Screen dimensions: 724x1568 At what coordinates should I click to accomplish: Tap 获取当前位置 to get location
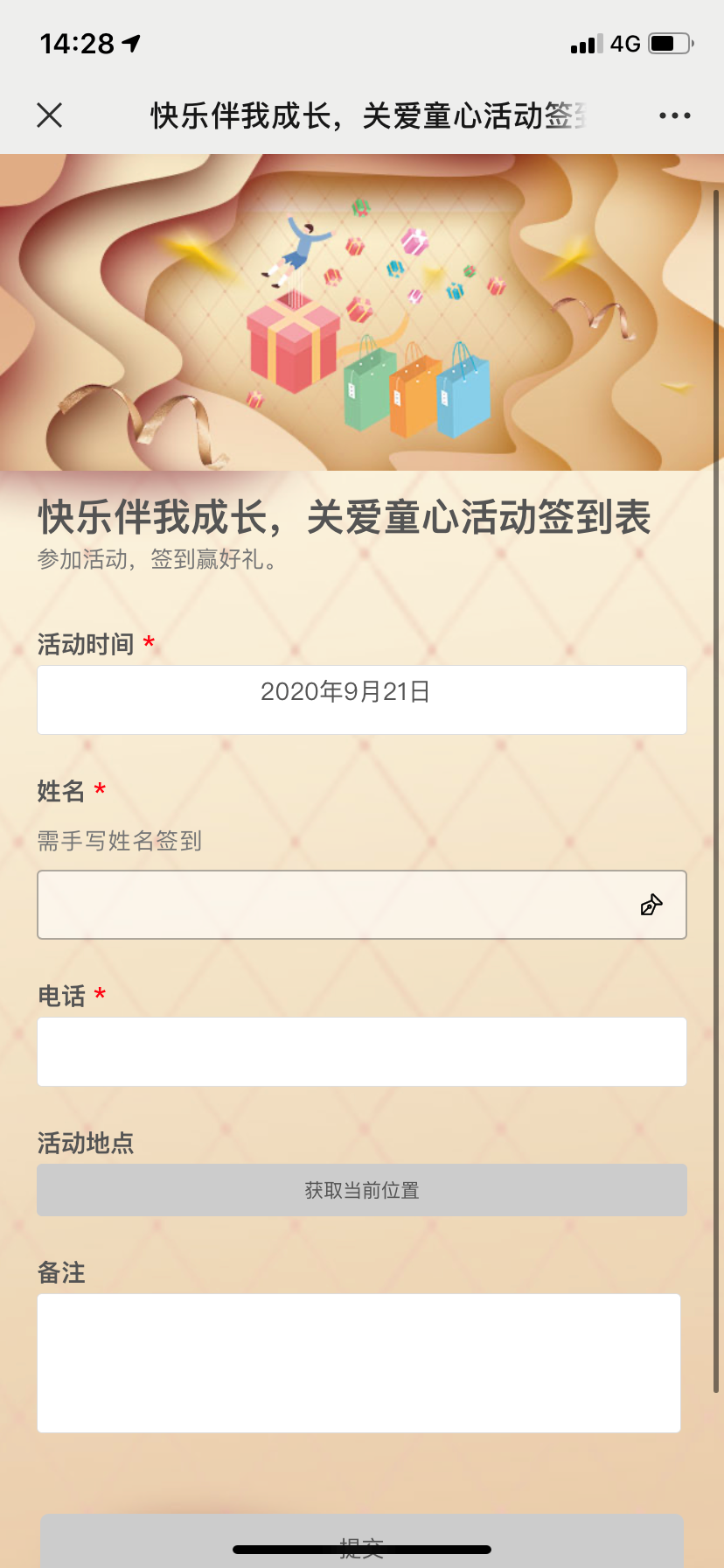pos(361,1189)
